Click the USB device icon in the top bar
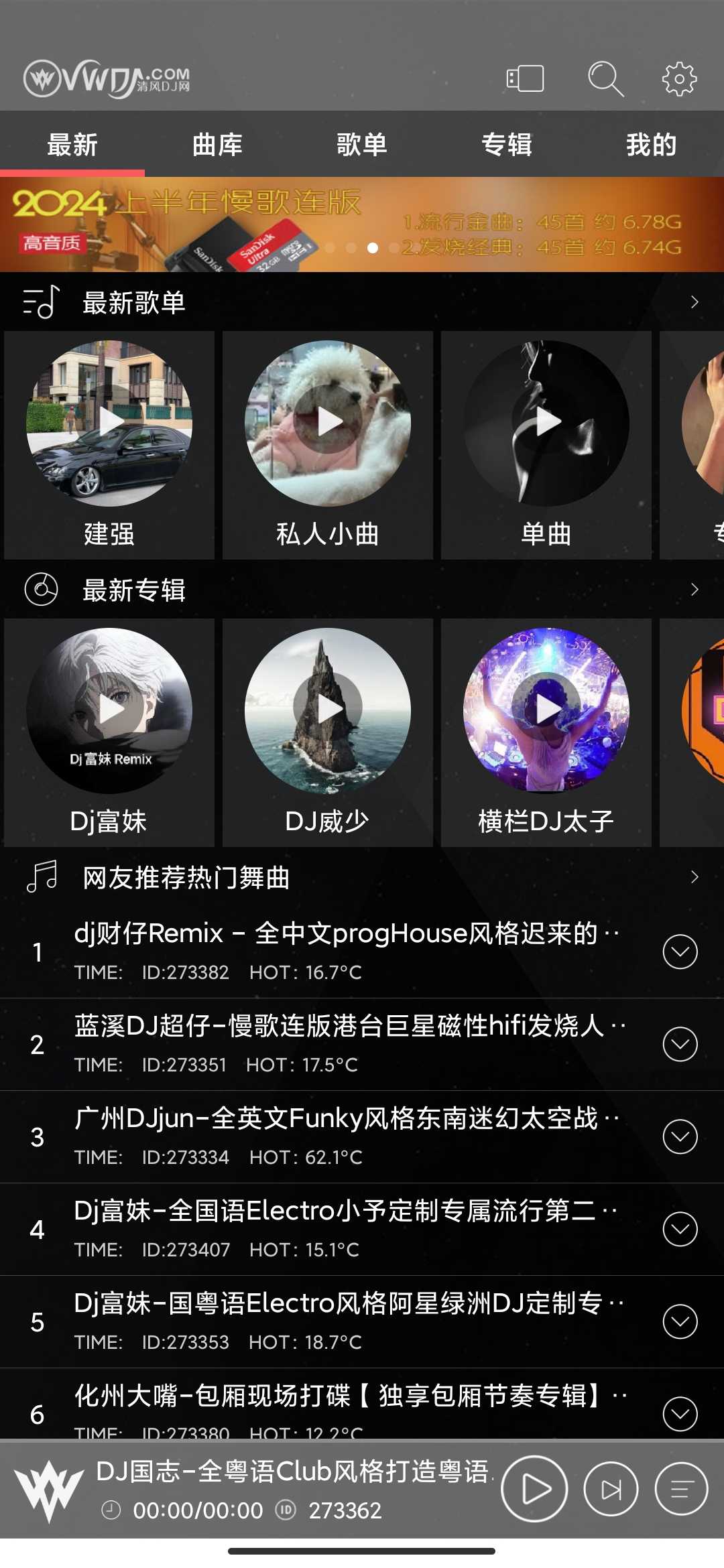The height and width of the screenshot is (1568, 724). coord(524,78)
